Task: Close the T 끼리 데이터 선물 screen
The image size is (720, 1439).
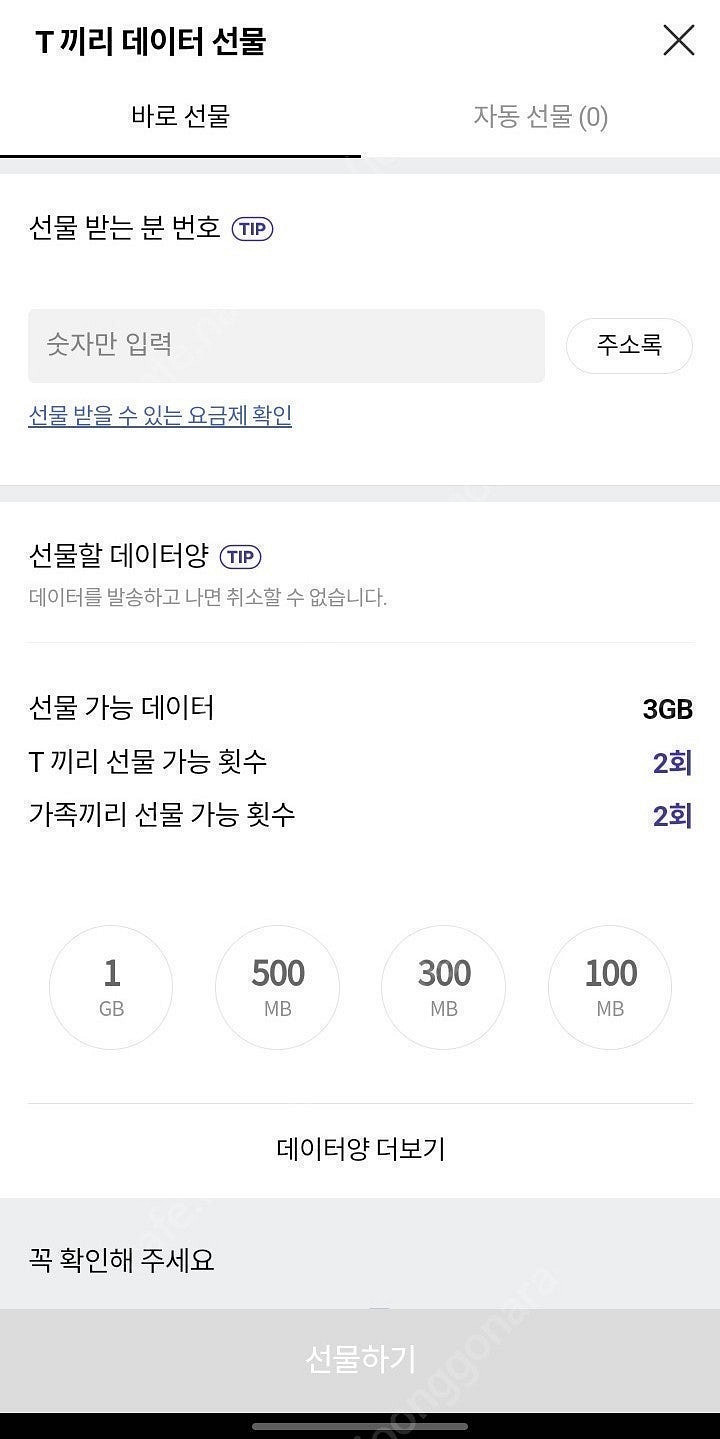Action: (x=679, y=41)
